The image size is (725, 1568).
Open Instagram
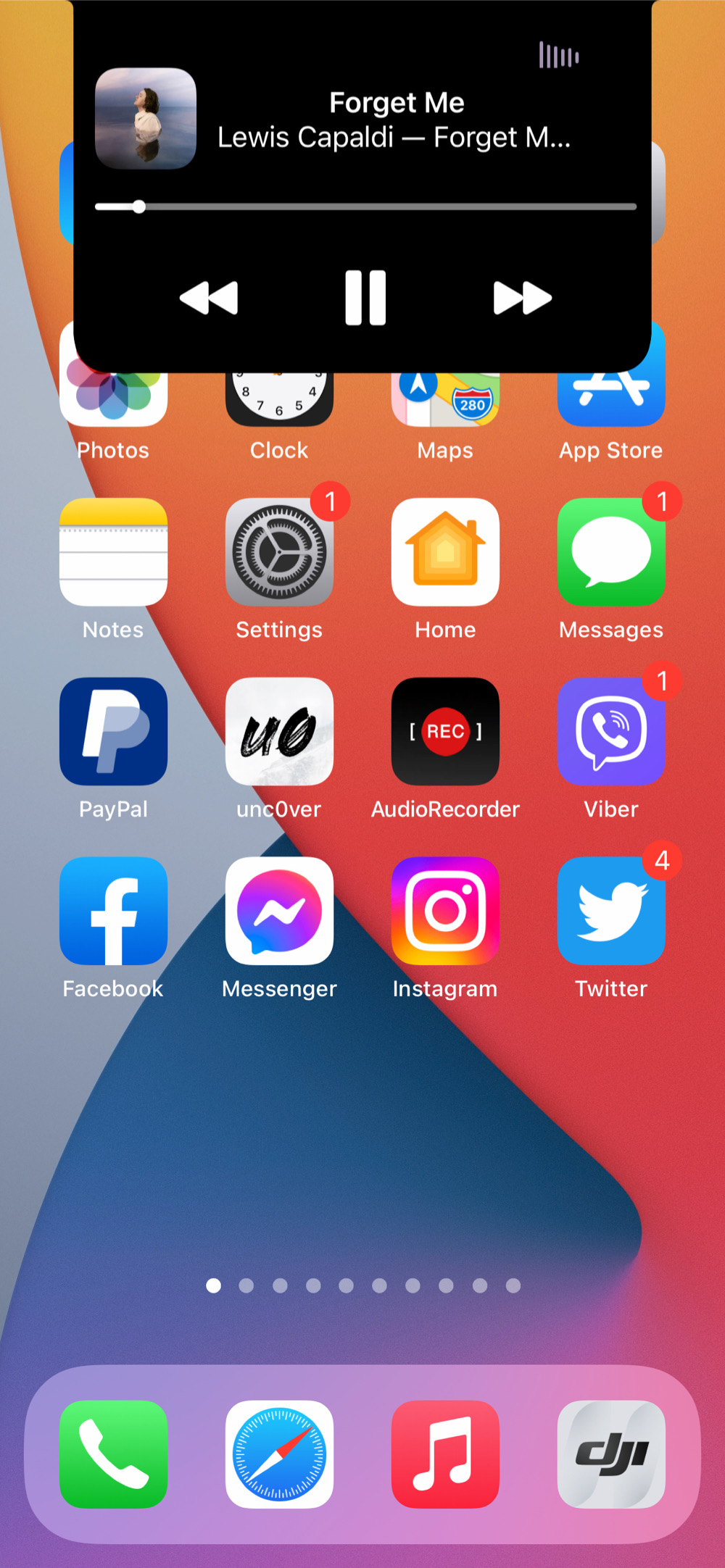445,911
